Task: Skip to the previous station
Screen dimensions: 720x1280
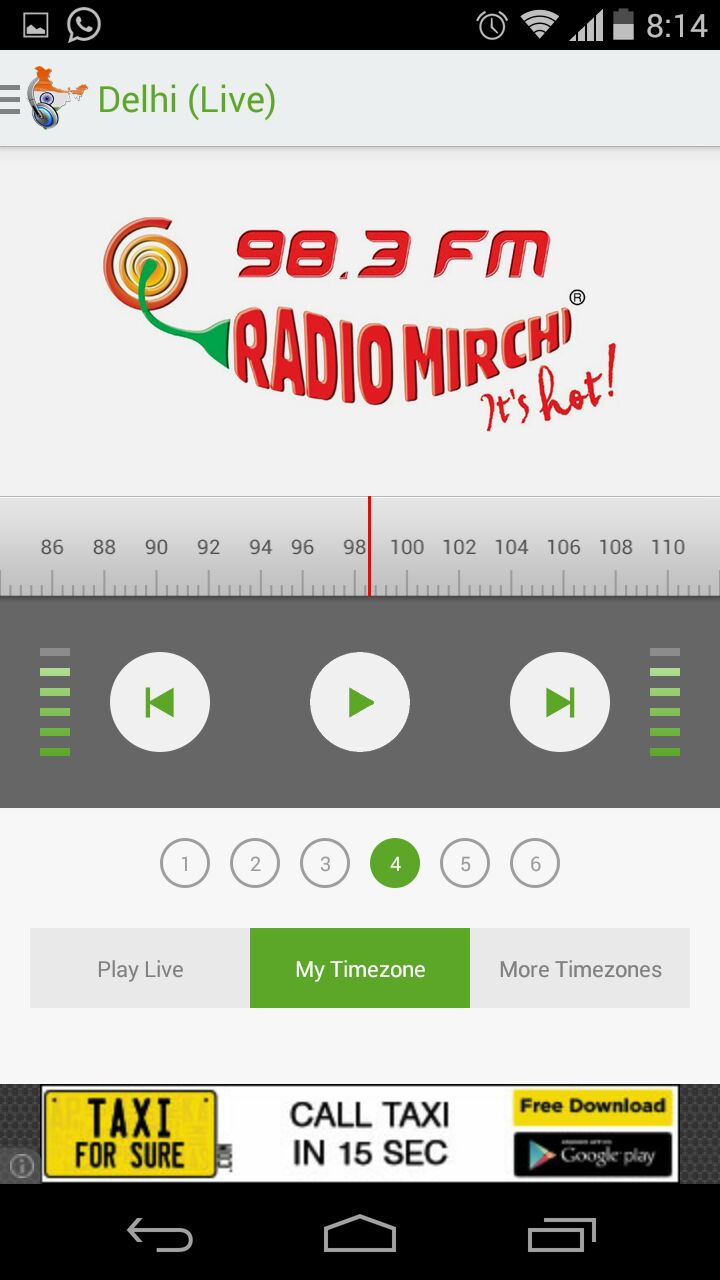Action: (160, 702)
